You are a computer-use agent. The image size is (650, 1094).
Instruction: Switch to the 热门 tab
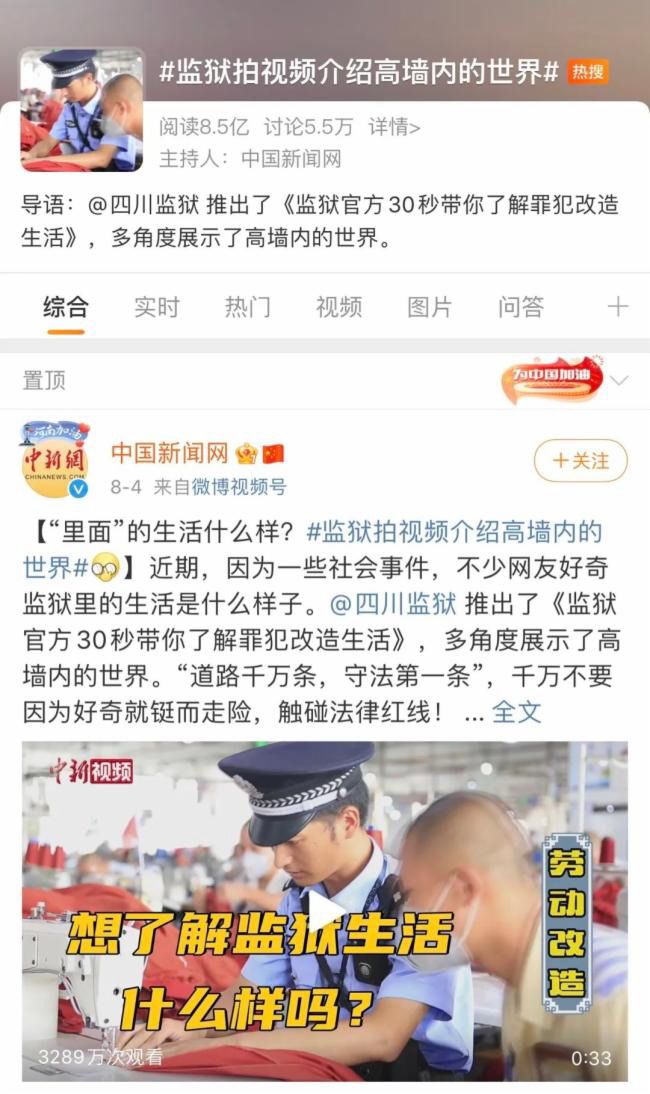click(x=247, y=307)
